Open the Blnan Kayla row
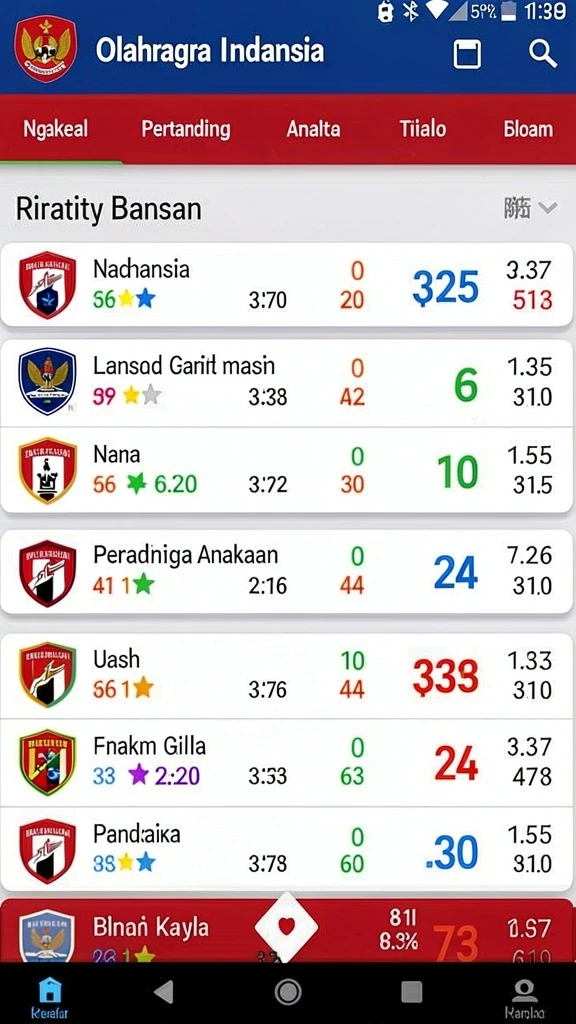The height and width of the screenshot is (1024, 576). tap(287, 931)
